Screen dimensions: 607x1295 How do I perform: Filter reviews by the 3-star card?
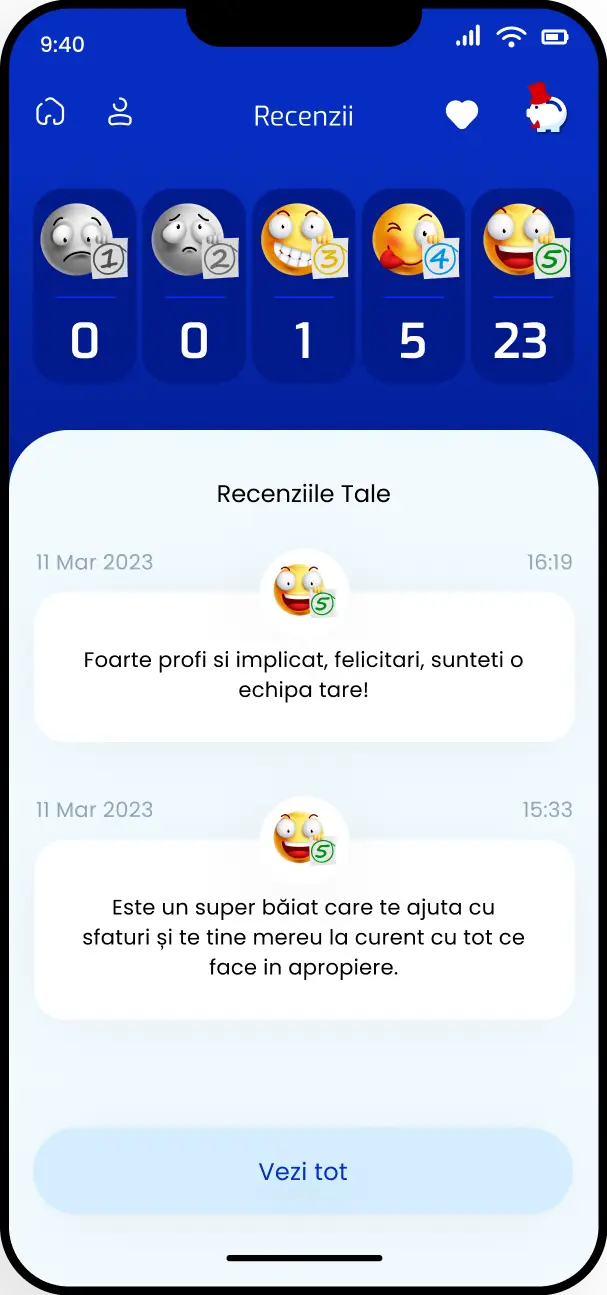(303, 285)
